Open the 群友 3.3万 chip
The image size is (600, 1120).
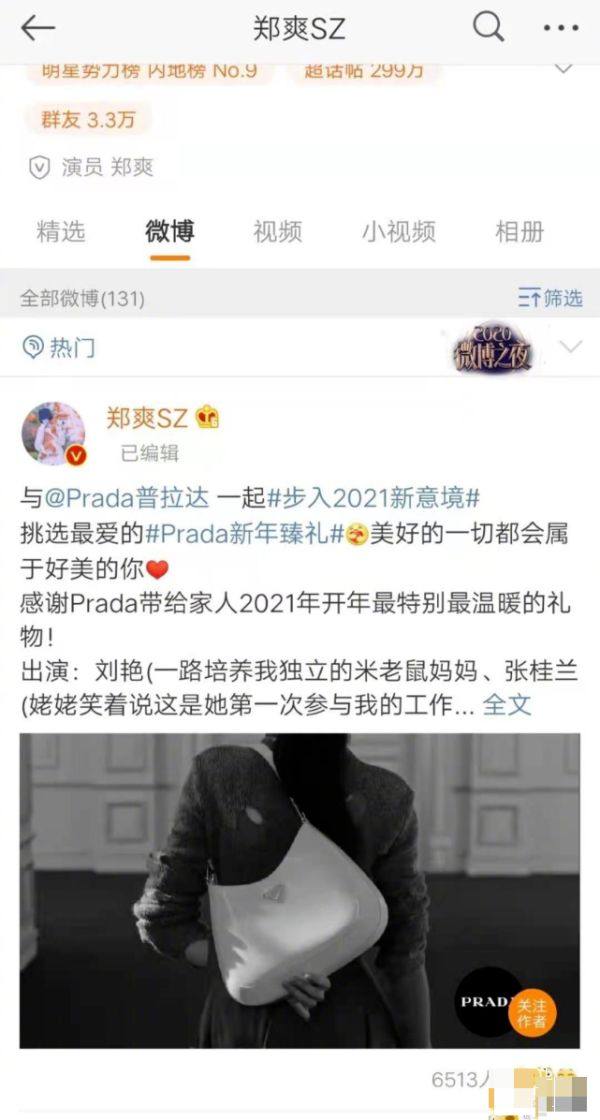click(x=86, y=121)
